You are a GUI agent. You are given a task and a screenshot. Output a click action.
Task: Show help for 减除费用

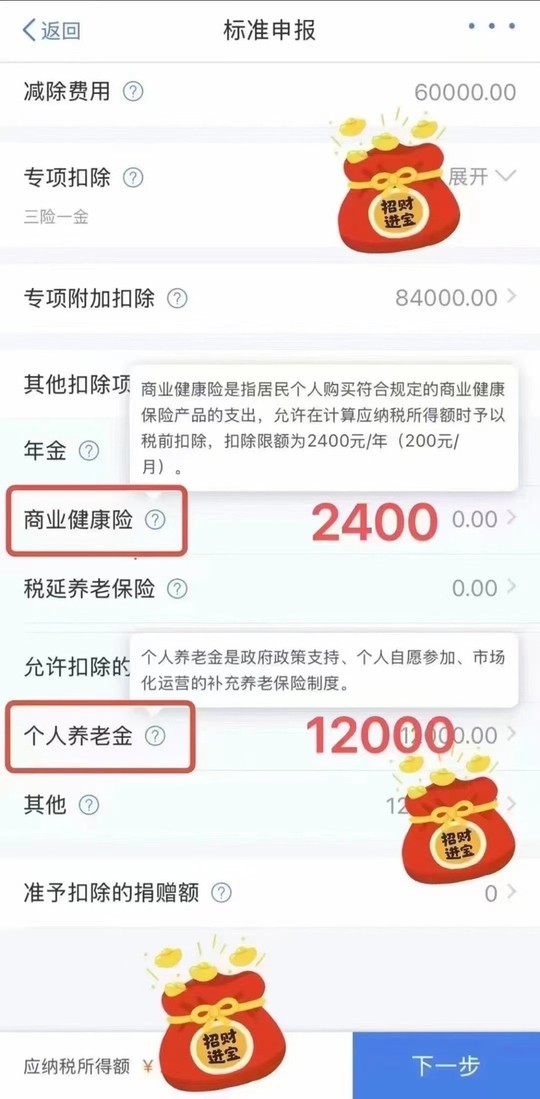pyautogui.click(x=133, y=92)
